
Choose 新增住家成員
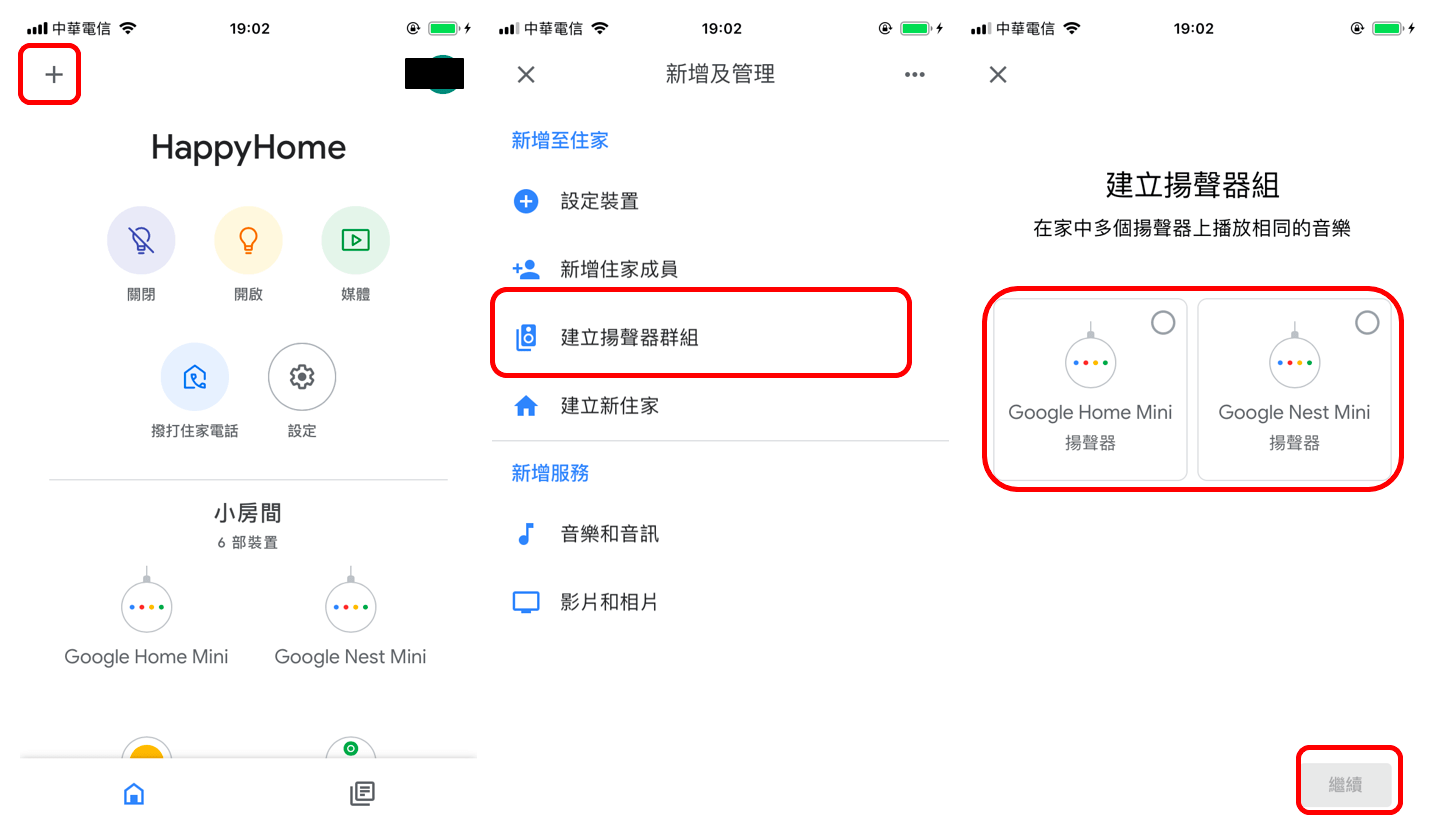(x=618, y=269)
